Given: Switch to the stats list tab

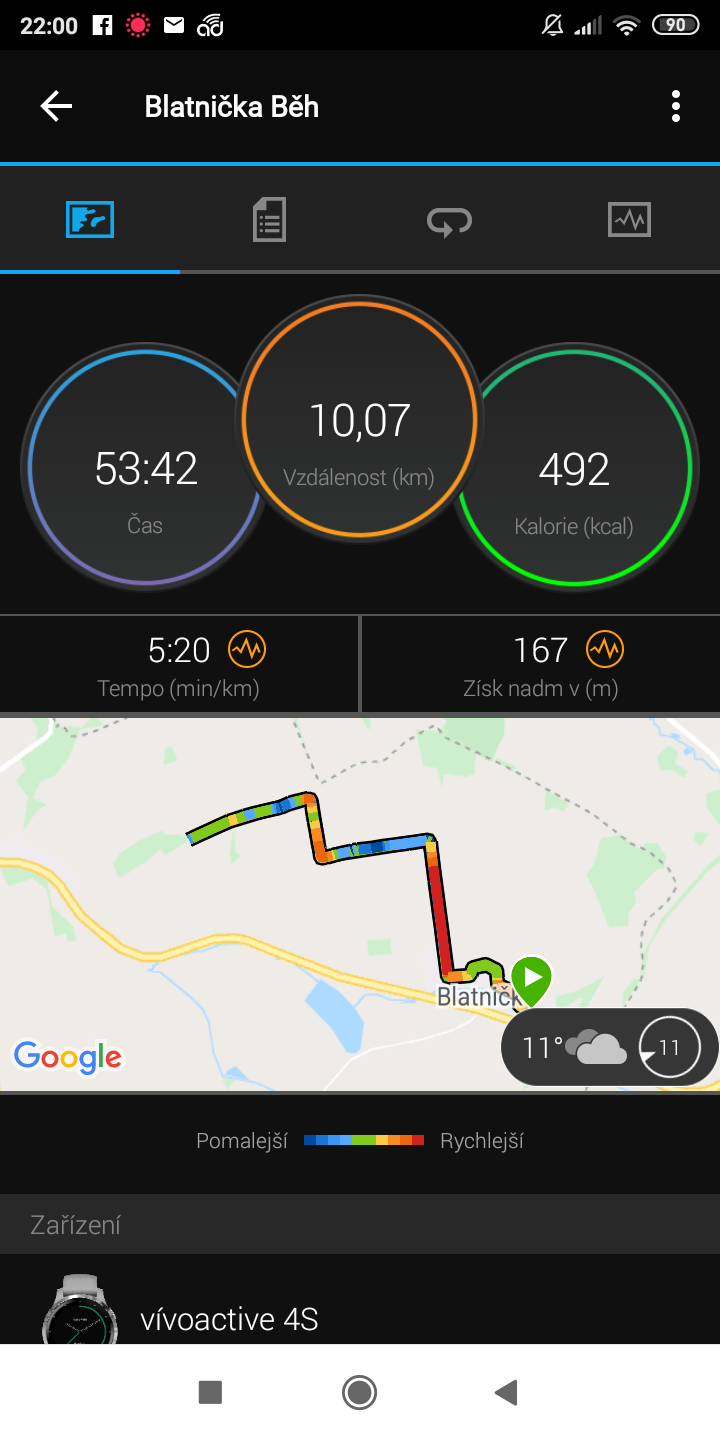Looking at the screenshot, I should click(x=269, y=219).
